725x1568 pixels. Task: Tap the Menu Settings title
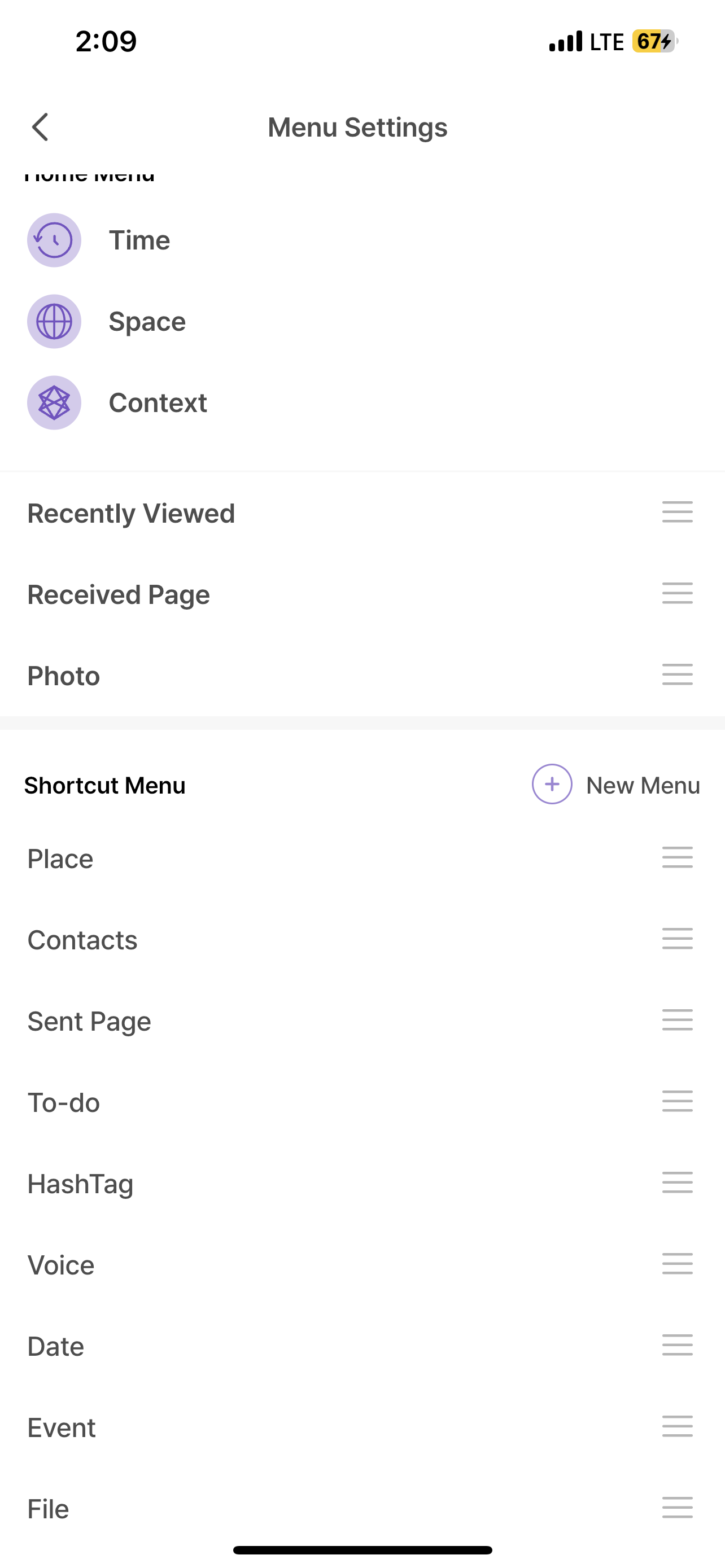(357, 127)
